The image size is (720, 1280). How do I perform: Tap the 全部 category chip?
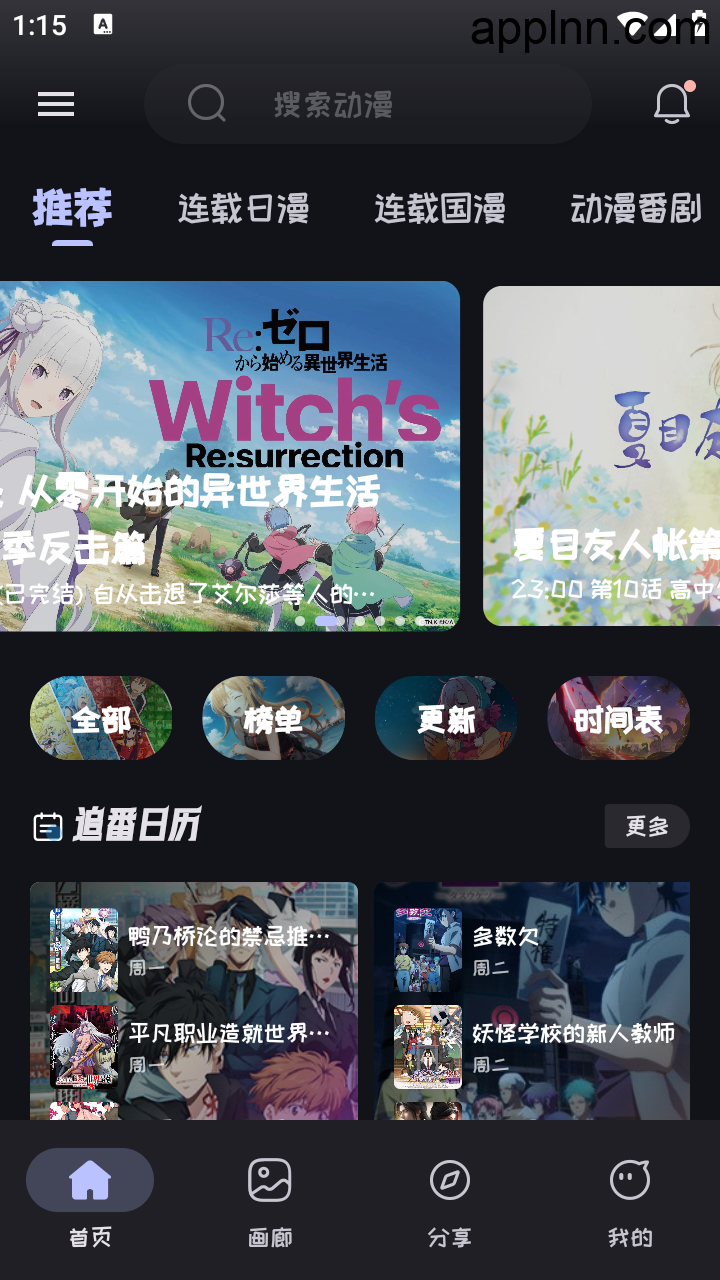click(x=101, y=718)
